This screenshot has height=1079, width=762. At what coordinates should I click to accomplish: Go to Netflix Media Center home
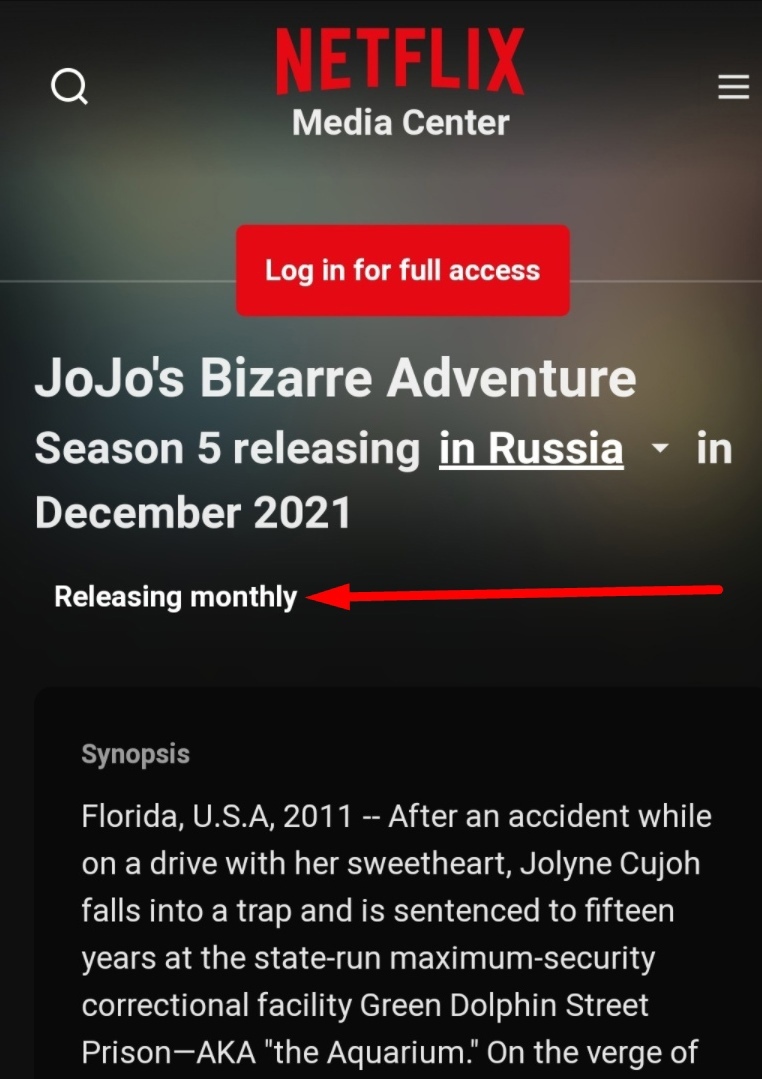400,82
